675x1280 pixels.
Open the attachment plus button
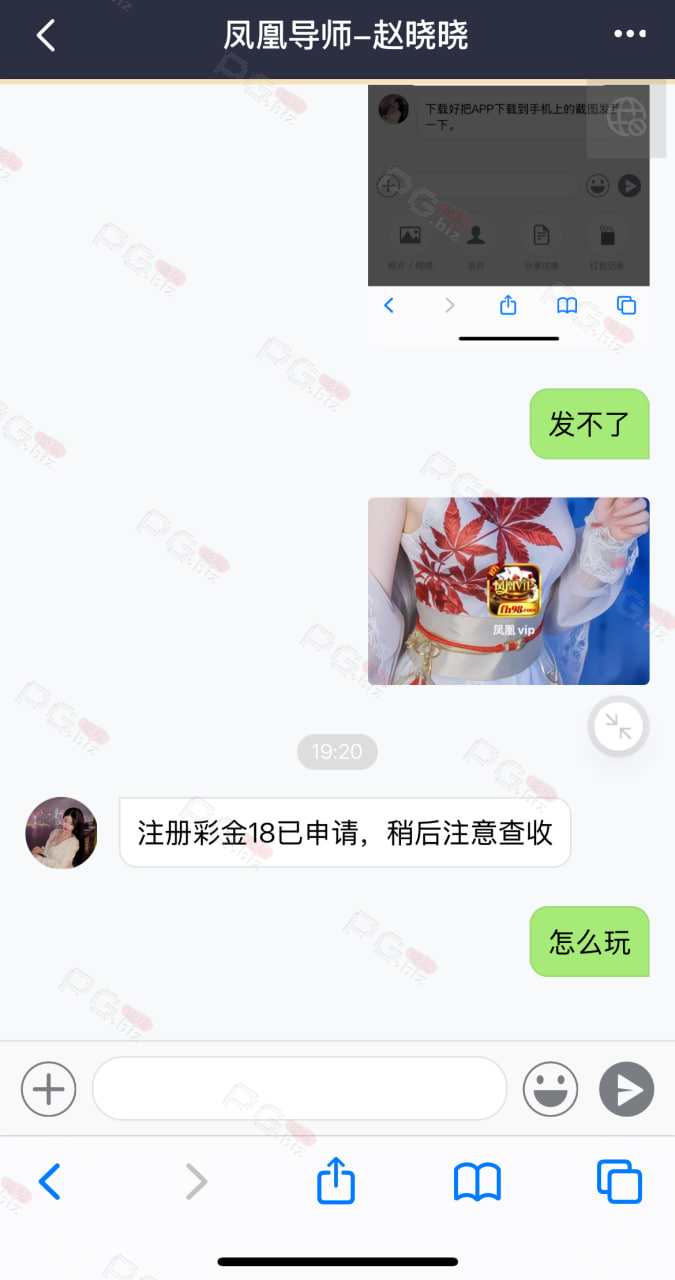coord(48,1088)
